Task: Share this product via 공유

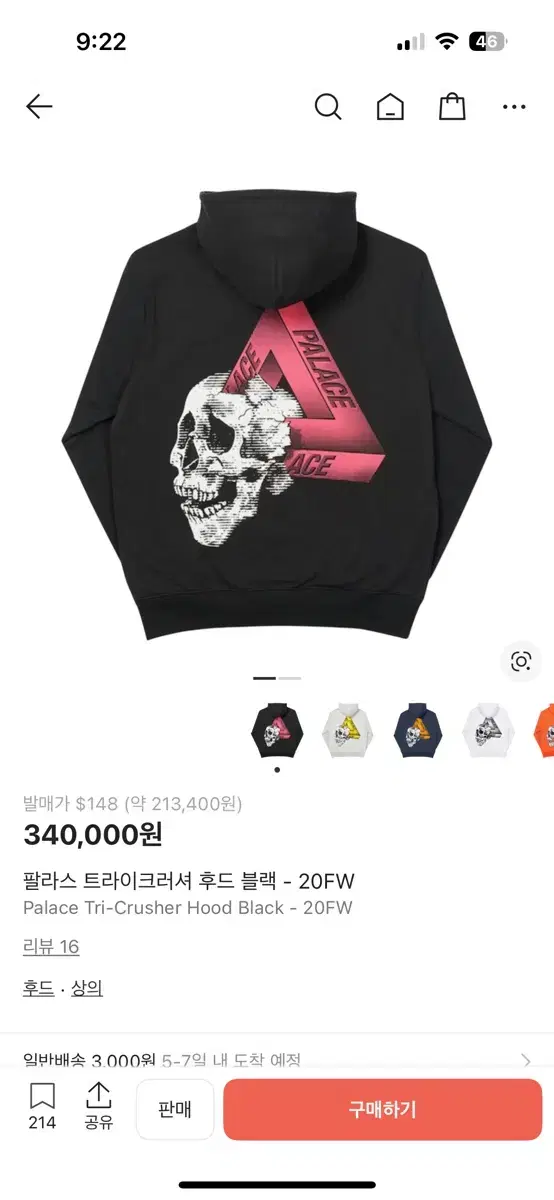Action: tap(99, 1106)
